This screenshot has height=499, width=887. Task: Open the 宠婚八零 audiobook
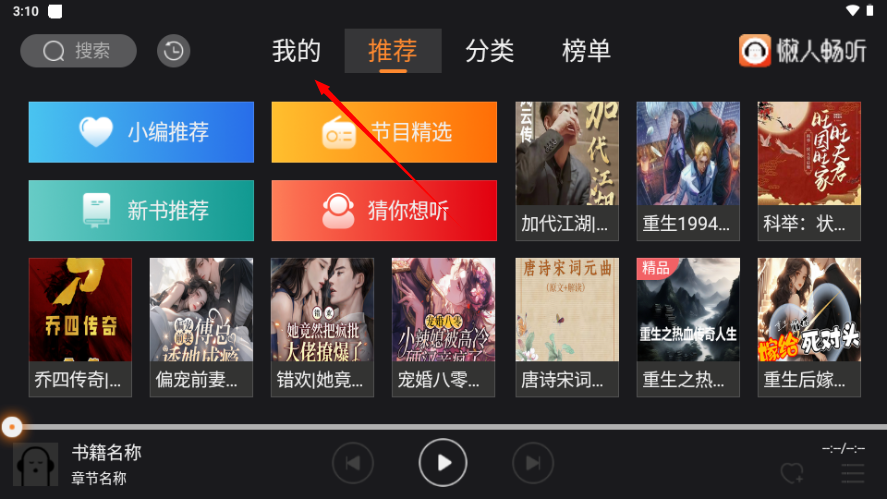pyautogui.click(x=443, y=326)
